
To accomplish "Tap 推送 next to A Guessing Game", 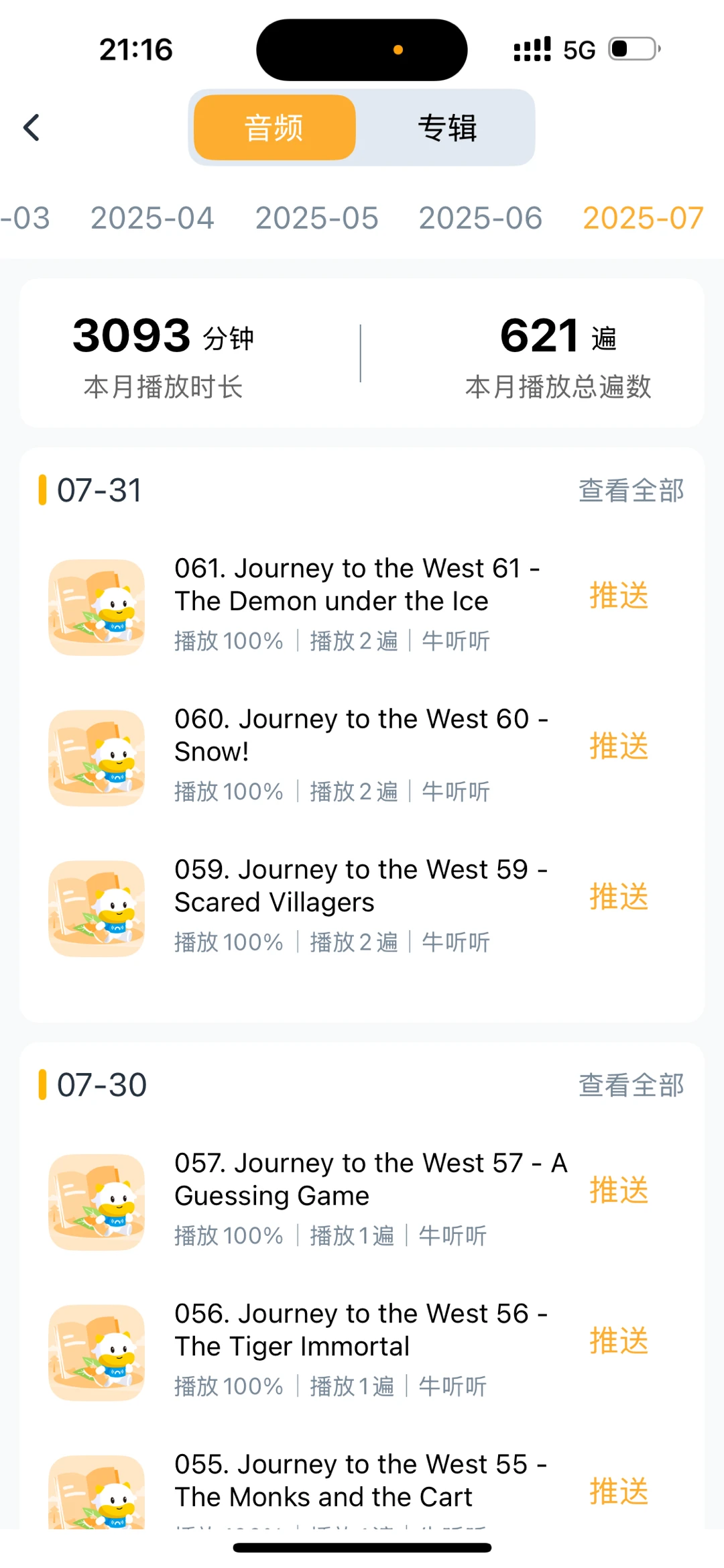I will [x=619, y=1190].
